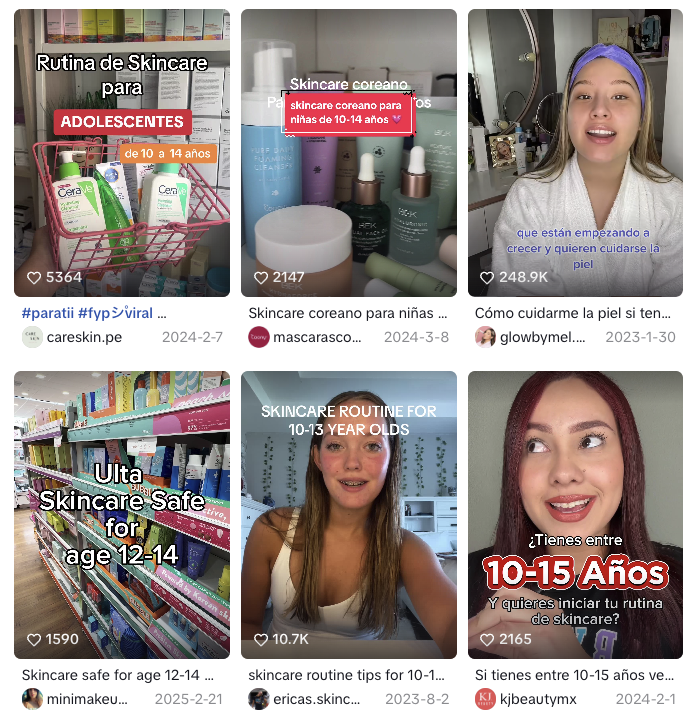This screenshot has width=693, height=723.
Task: Visit the careskin.pe profile
Action: pyautogui.click(x=84, y=337)
